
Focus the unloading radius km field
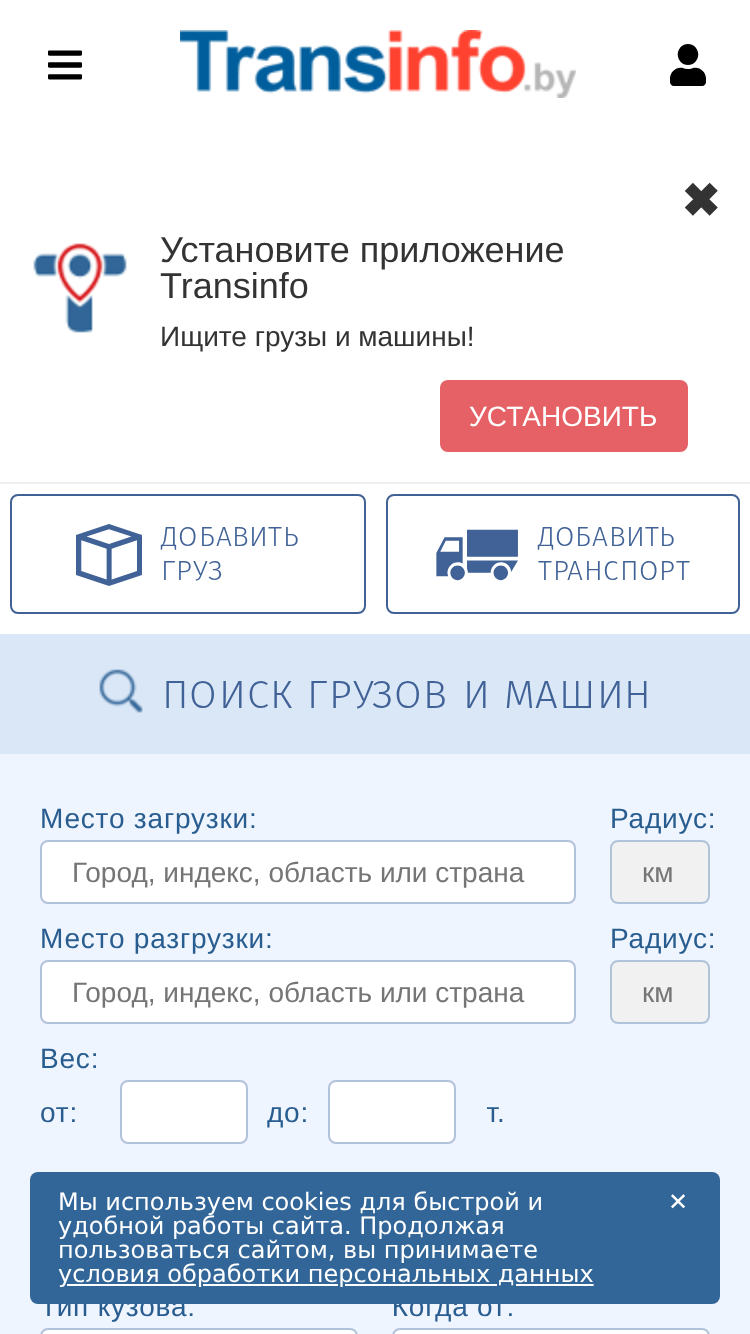click(x=660, y=992)
